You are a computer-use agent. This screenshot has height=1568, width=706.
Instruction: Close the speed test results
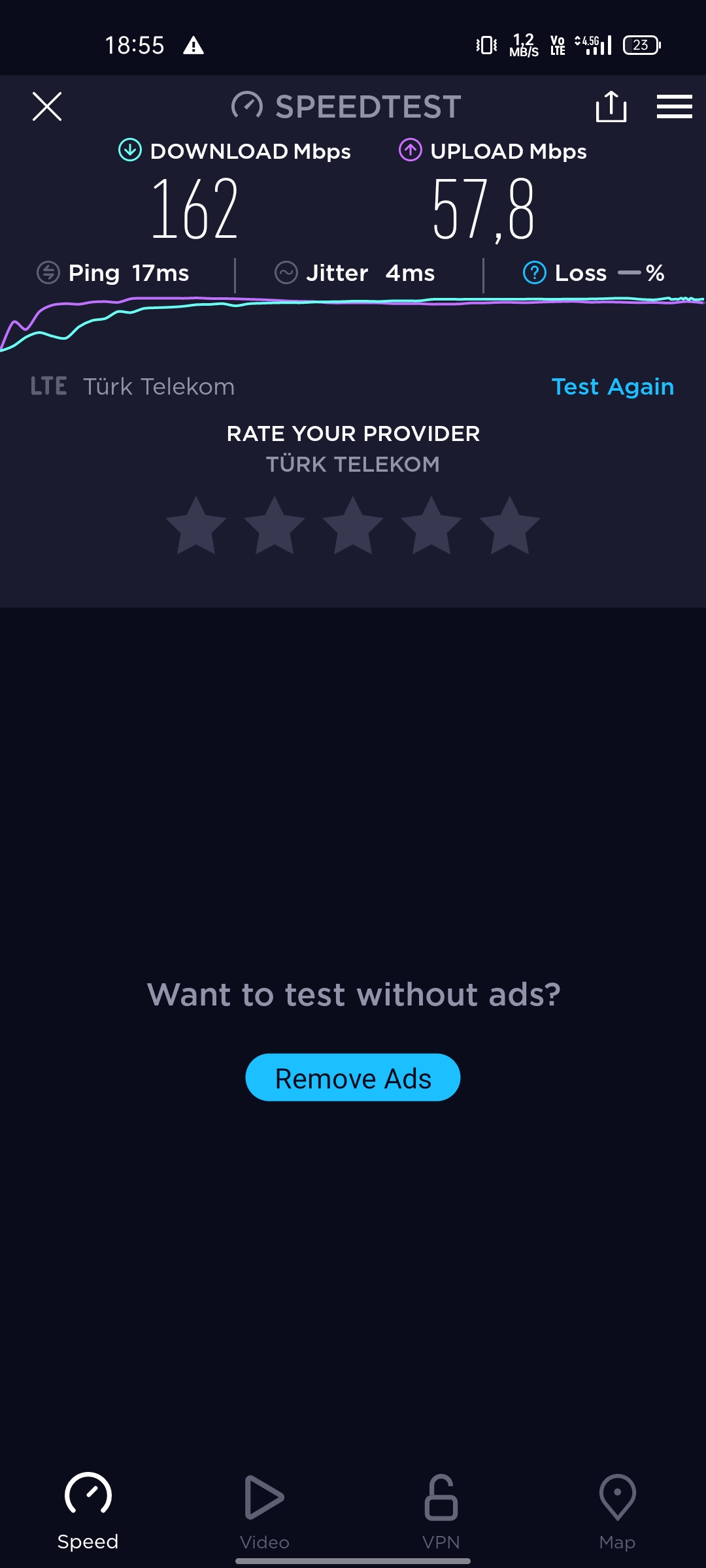(x=47, y=106)
